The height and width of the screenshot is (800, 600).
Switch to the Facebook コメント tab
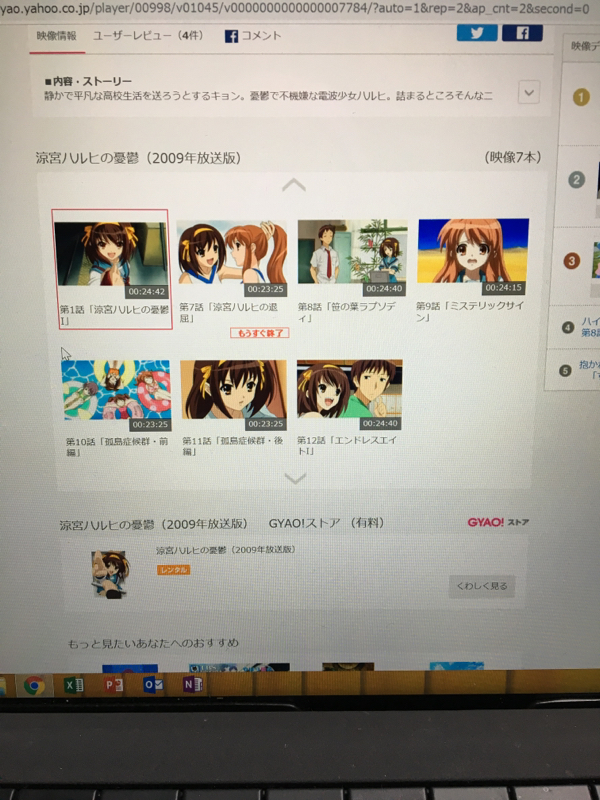(x=254, y=36)
